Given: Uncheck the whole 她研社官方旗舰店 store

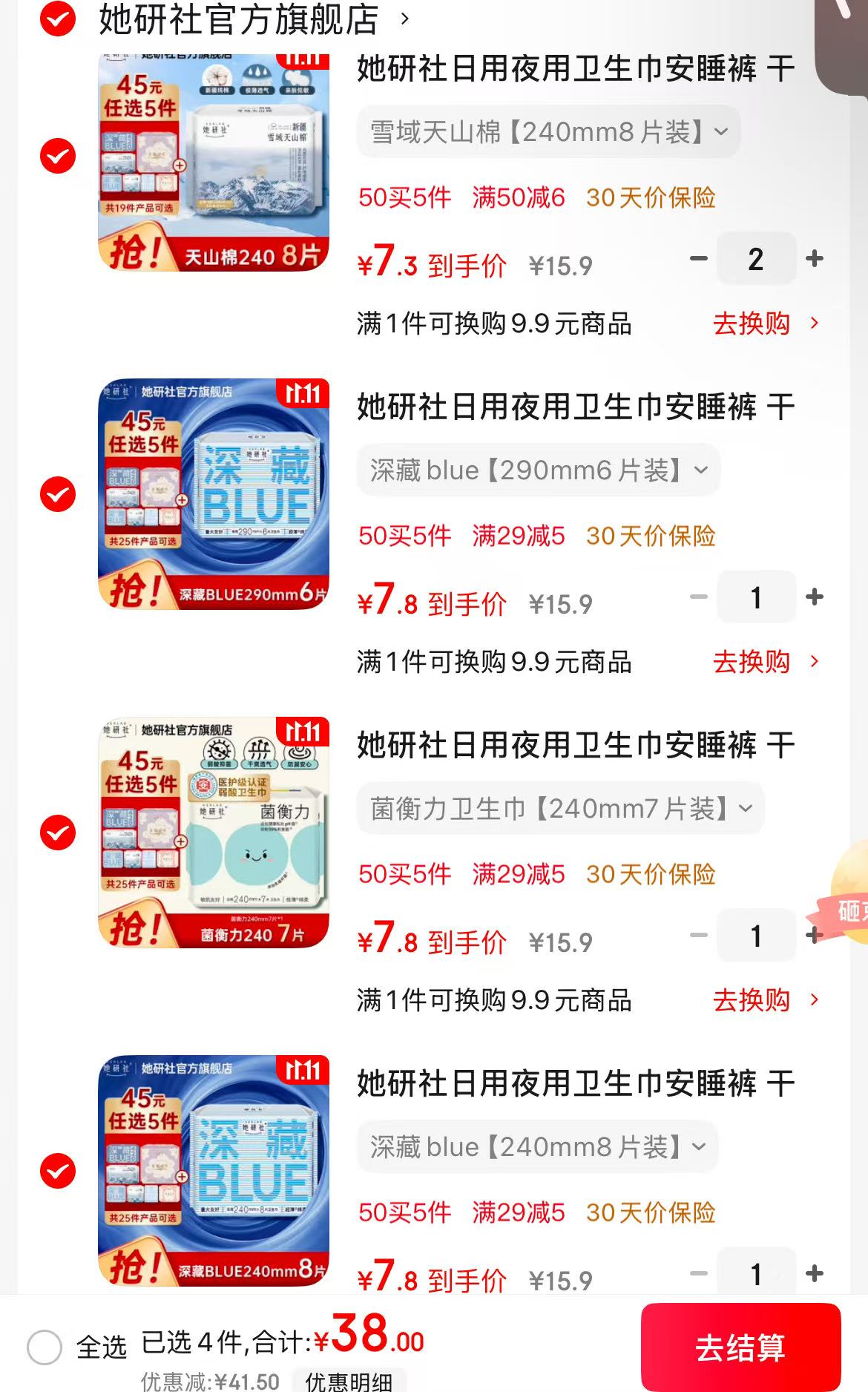Looking at the screenshot, I should coord(58,19).
